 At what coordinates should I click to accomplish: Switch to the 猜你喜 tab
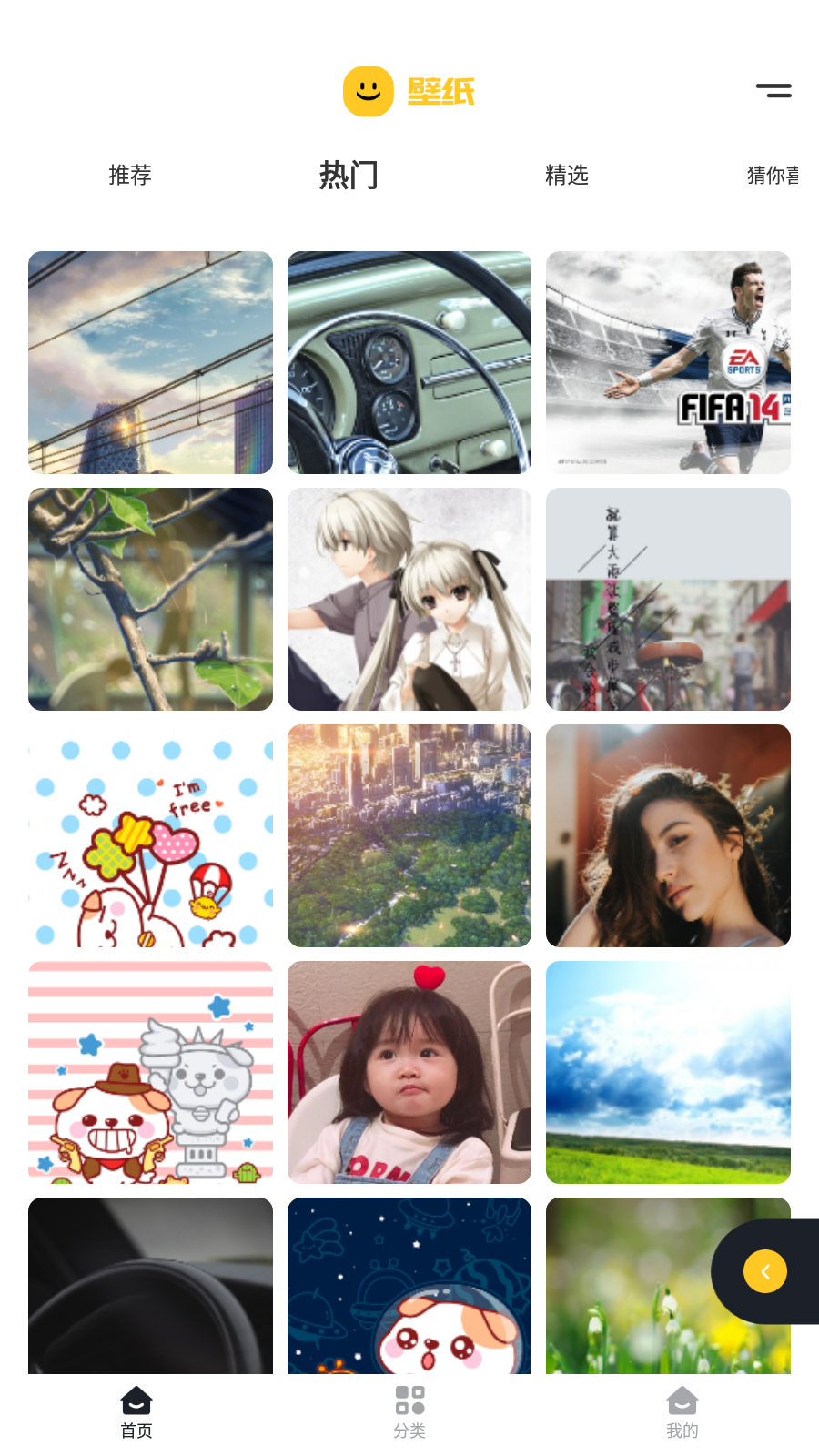(x=773, y=175)
